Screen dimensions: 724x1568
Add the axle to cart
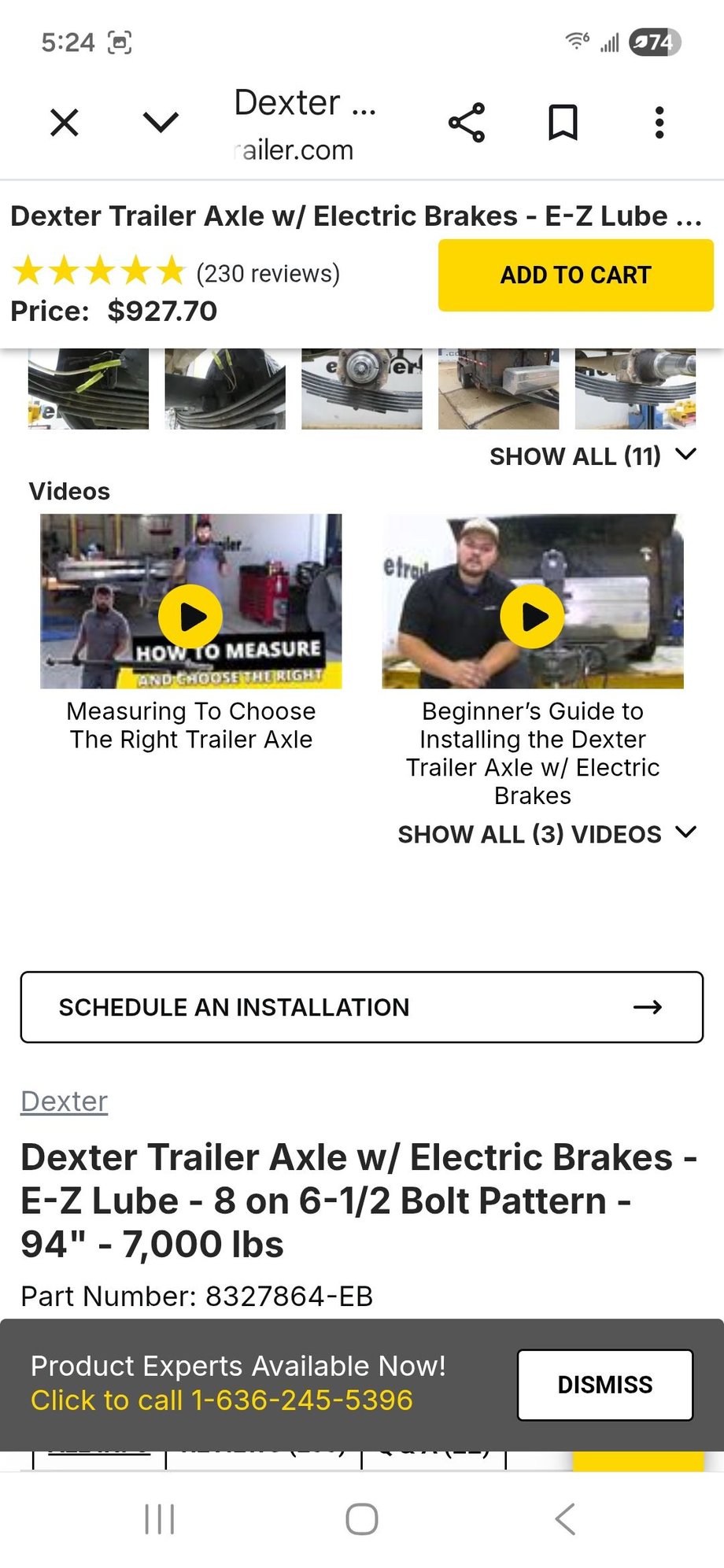click(575, 275)
